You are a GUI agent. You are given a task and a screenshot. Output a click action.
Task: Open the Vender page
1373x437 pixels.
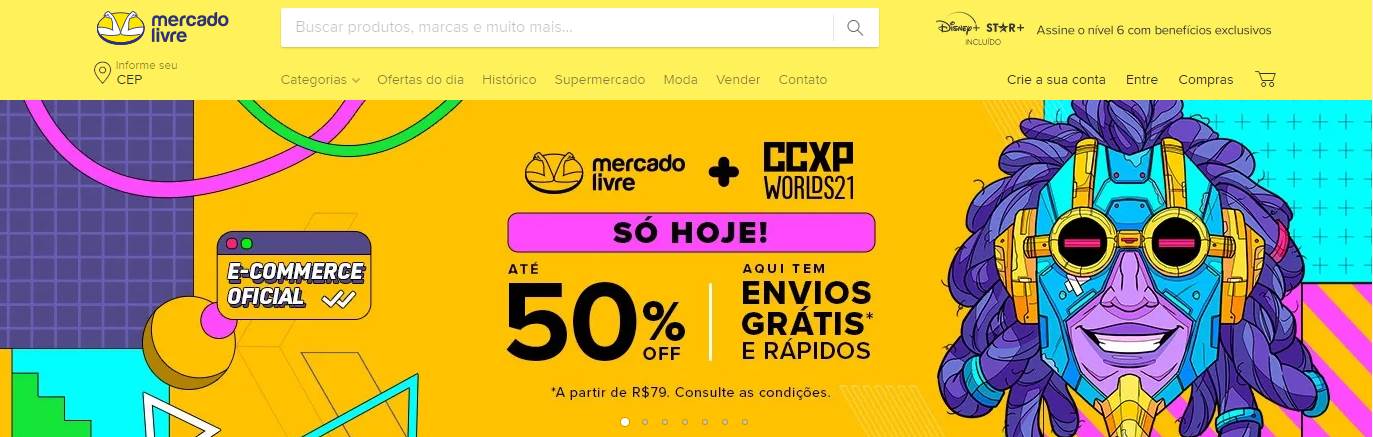pos(738,80)
